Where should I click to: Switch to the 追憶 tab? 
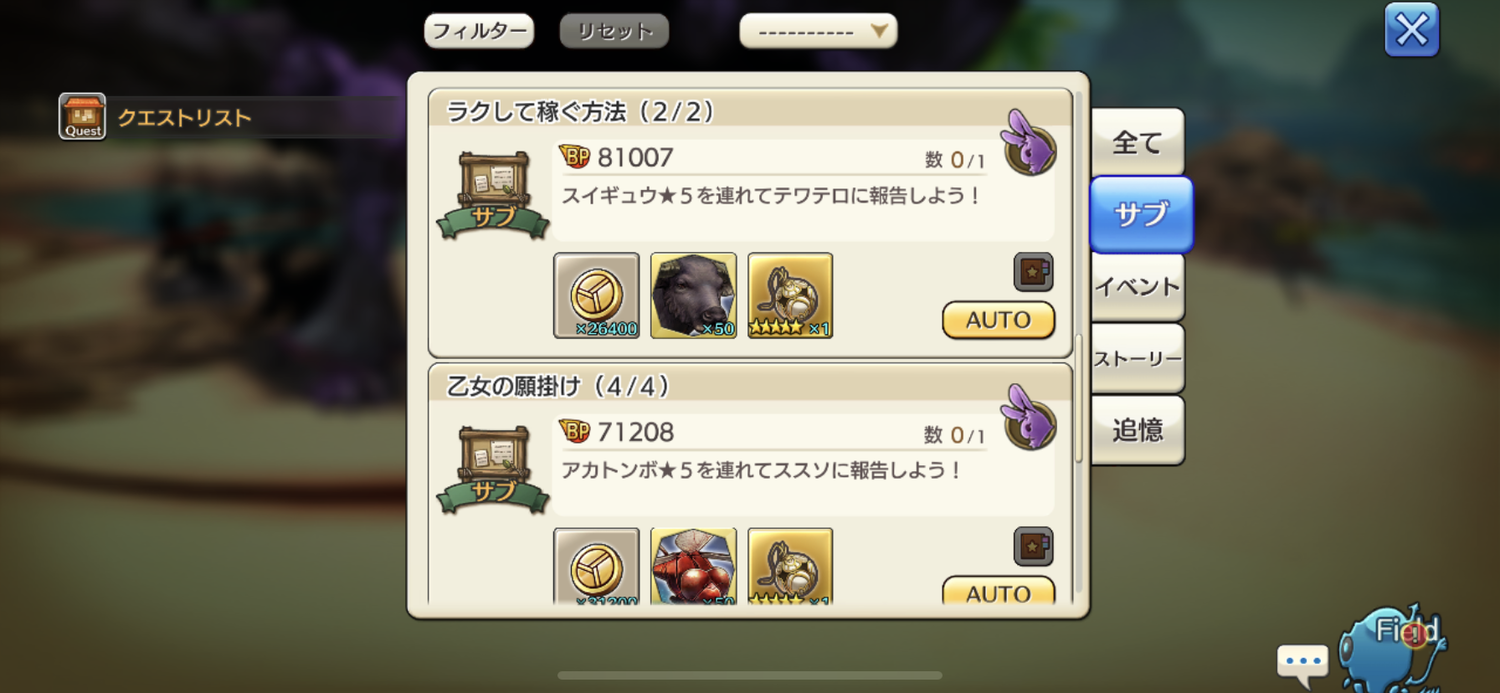tap(1138, 430)
